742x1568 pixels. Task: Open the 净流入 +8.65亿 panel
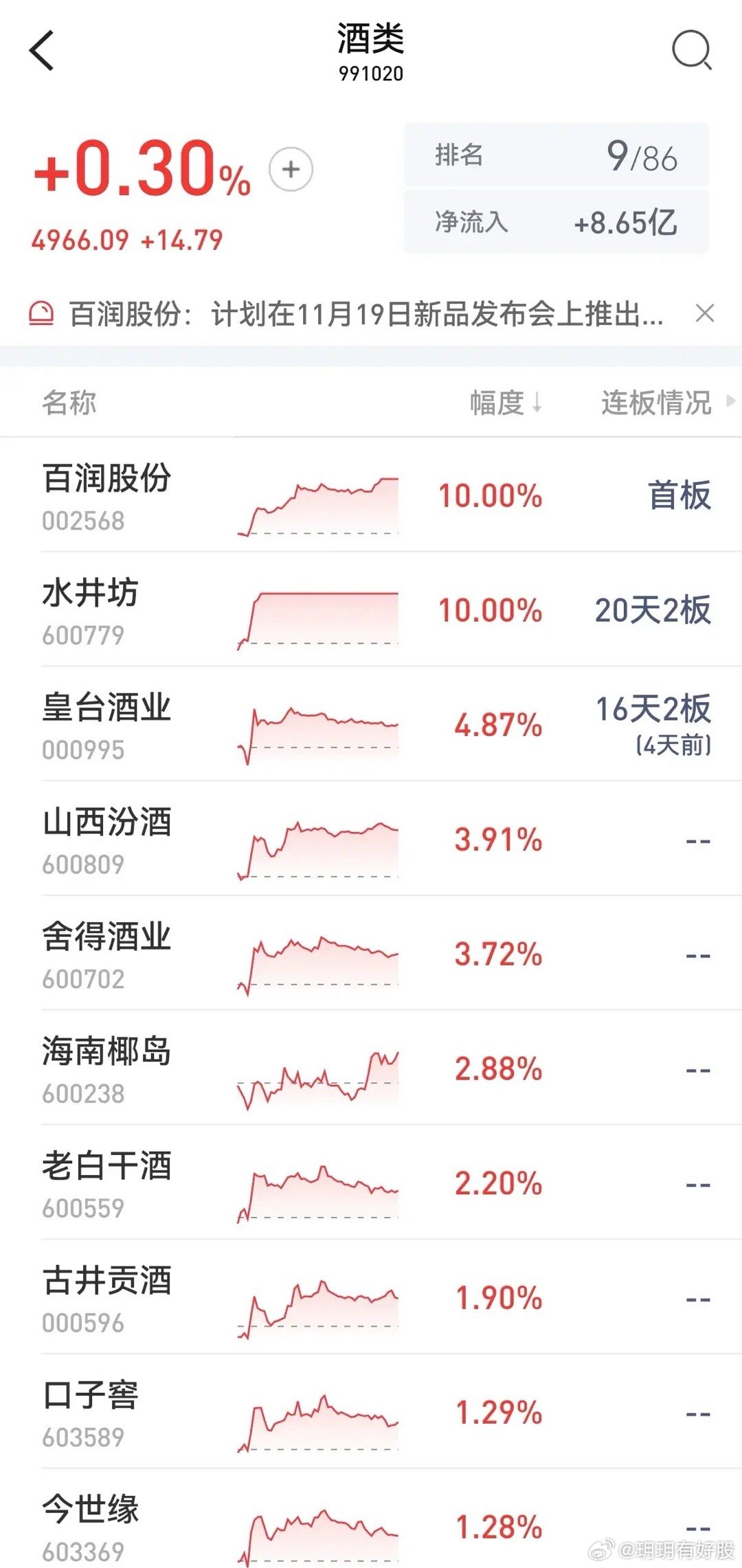[556, 222]
